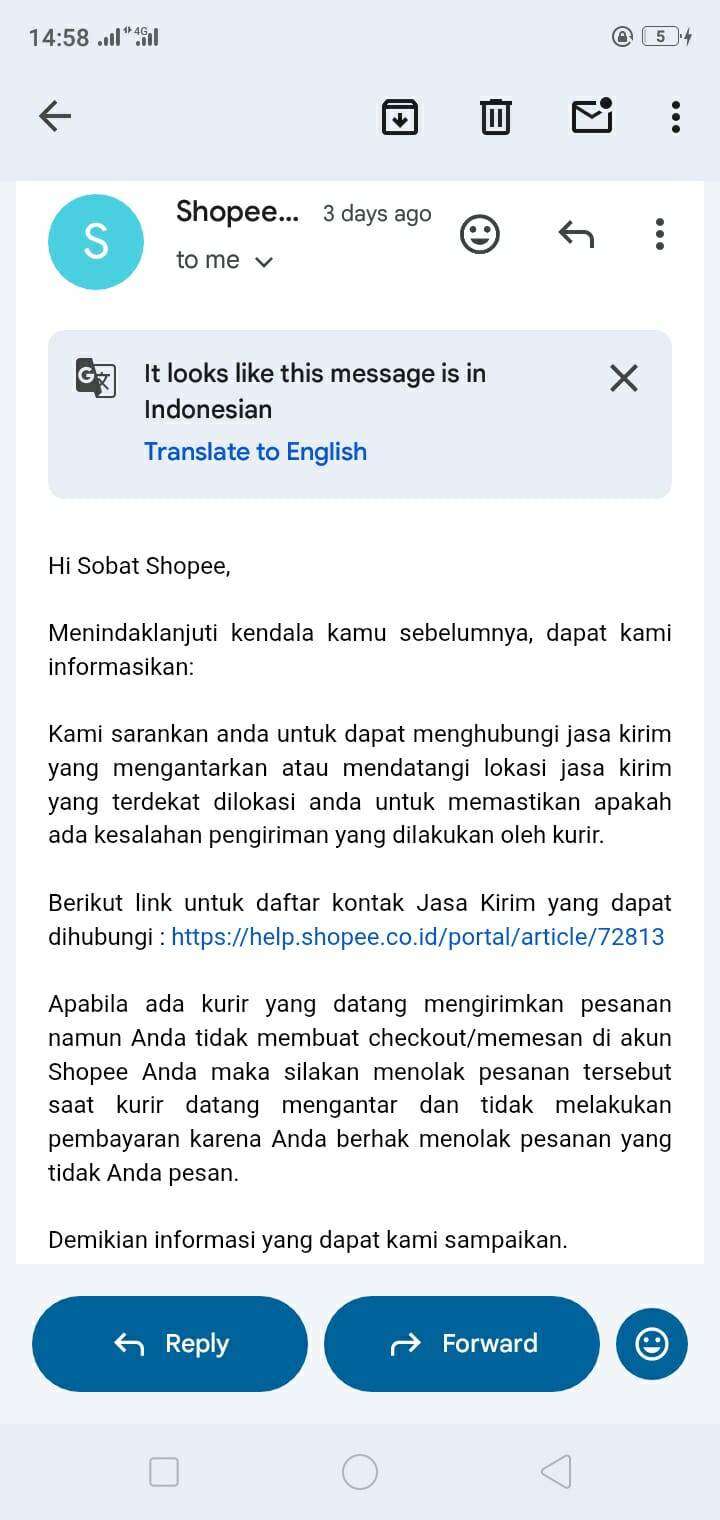Tap the blue Reply button
Viewport: 720px width, 1520px height.
coord(170,1344)
